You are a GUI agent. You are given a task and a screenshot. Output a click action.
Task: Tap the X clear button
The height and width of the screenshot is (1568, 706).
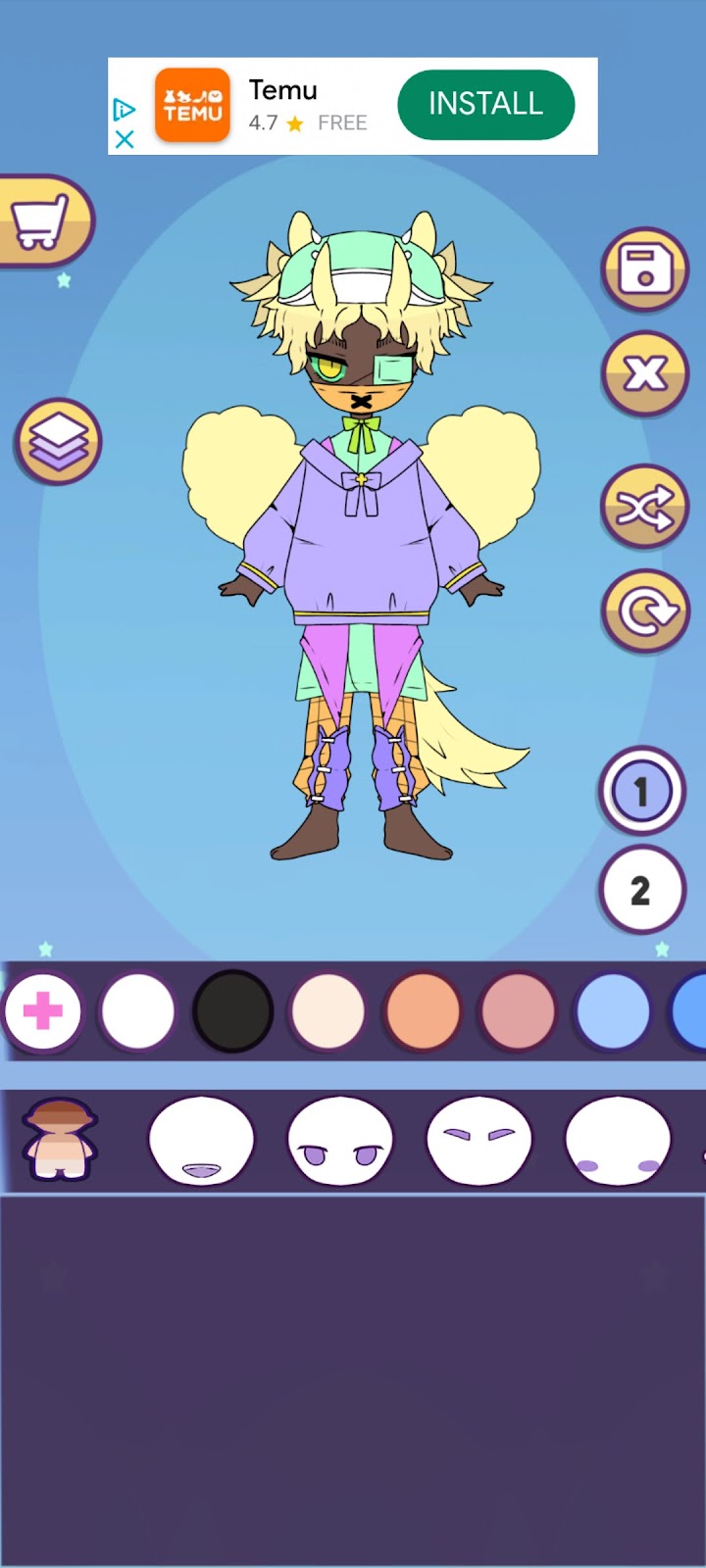pyautogui.click(x=644, y=373)
